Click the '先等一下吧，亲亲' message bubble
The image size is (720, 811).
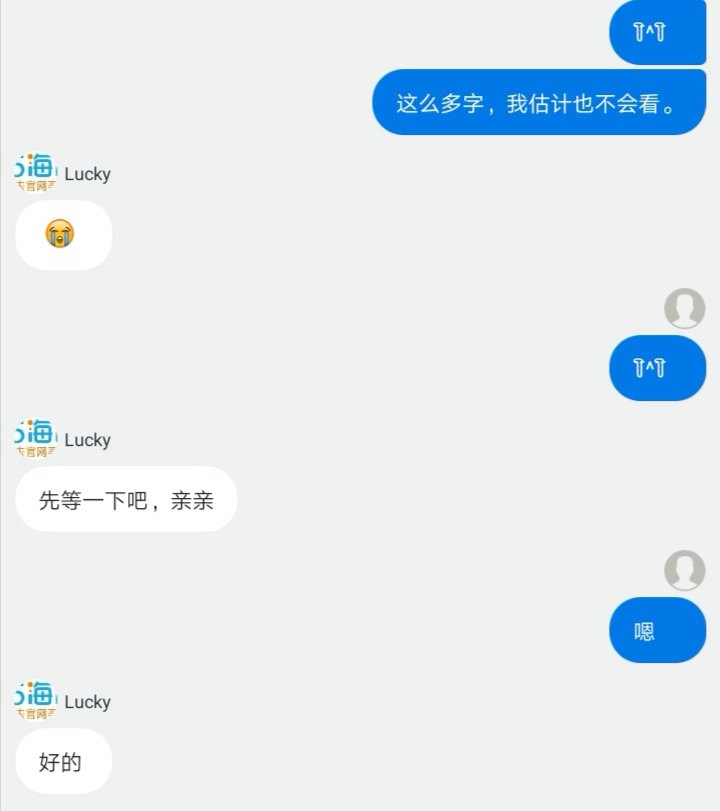126,499
